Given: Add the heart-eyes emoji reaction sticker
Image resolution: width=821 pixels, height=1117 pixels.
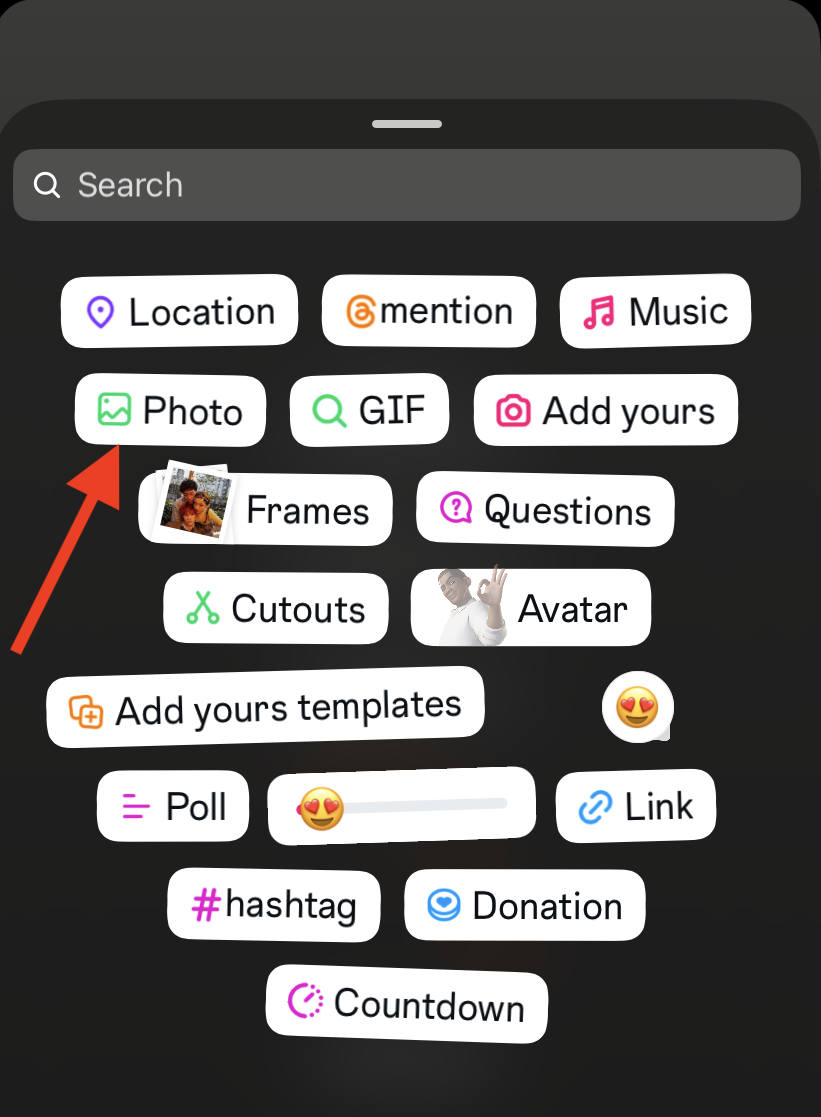Looking at the screenshot, I should click(x=637, y=710).
